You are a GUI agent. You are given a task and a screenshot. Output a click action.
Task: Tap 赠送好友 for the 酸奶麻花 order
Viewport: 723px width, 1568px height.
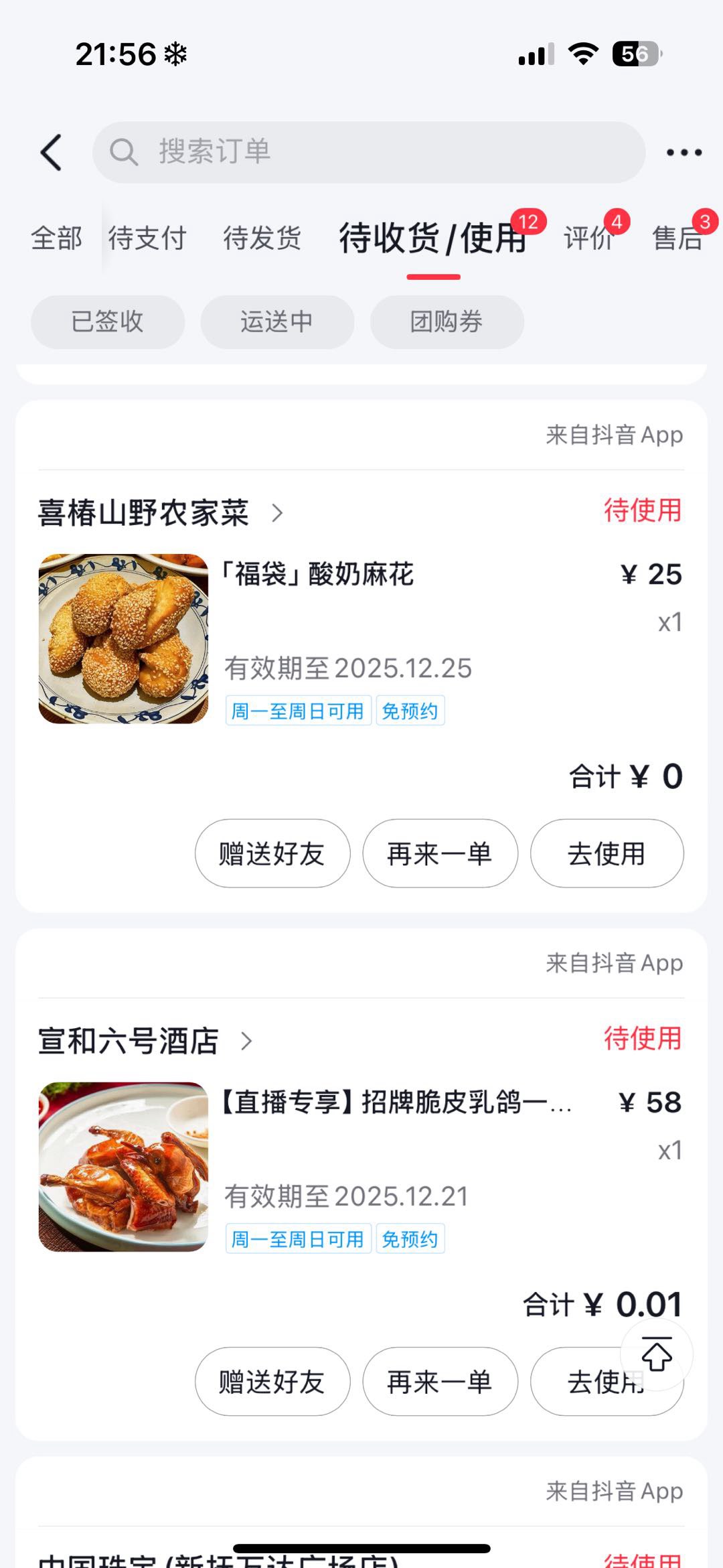pos(272,854)
